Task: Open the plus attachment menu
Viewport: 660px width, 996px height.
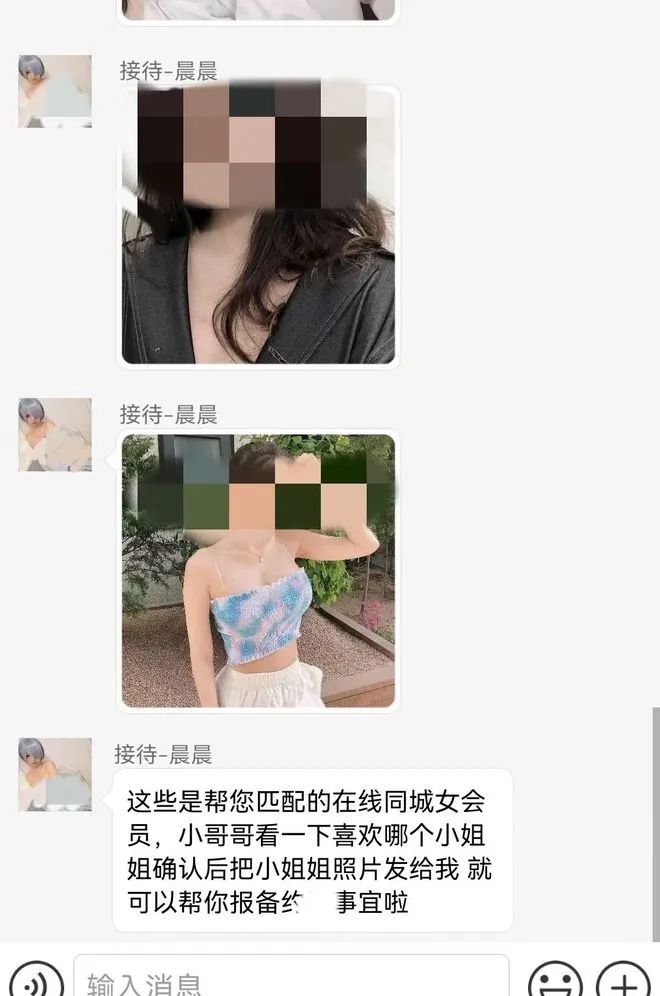Action: (622, 981)
